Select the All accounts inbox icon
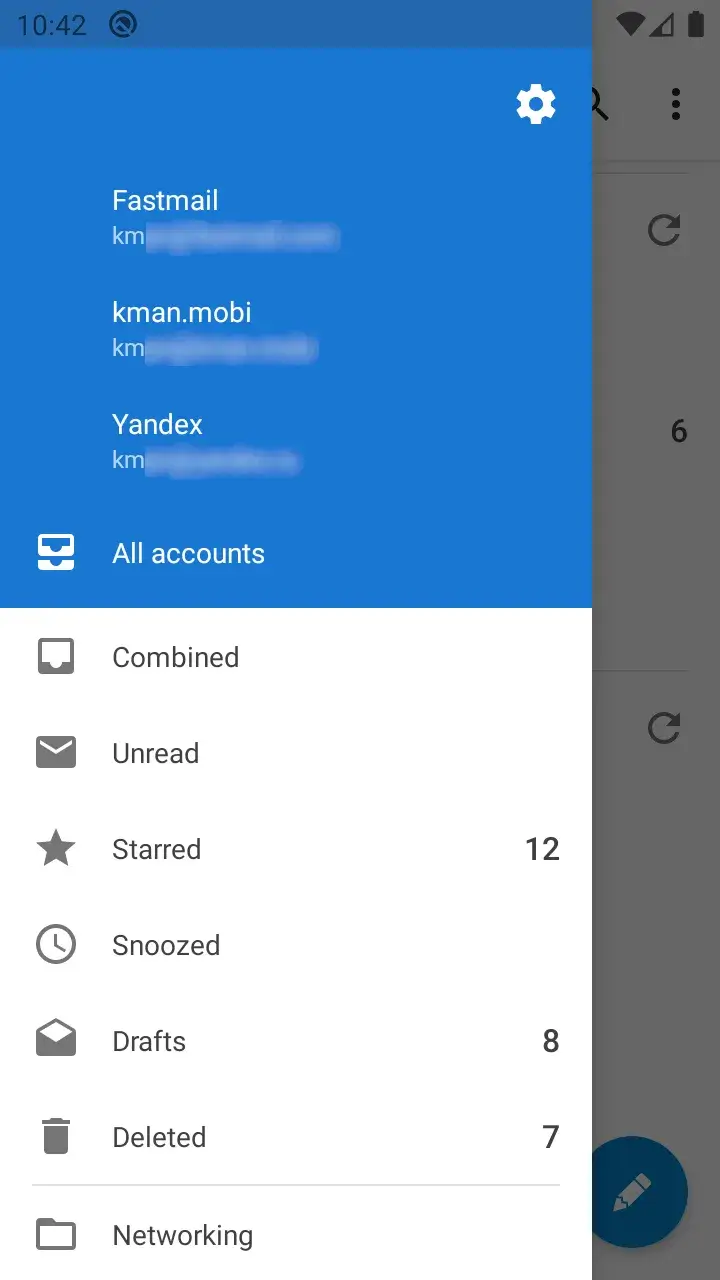 56,552
